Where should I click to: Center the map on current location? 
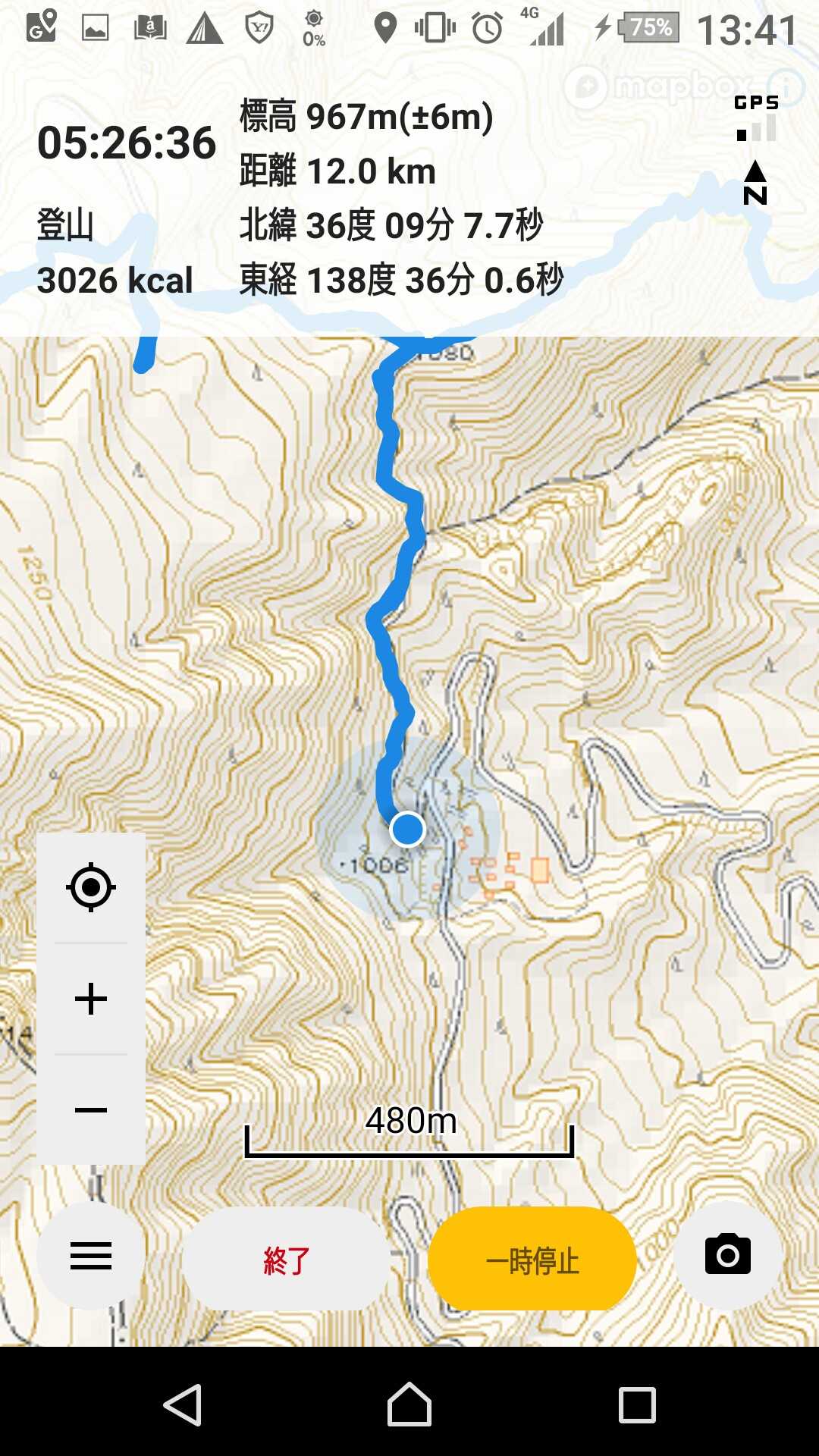tap(91, 886)
